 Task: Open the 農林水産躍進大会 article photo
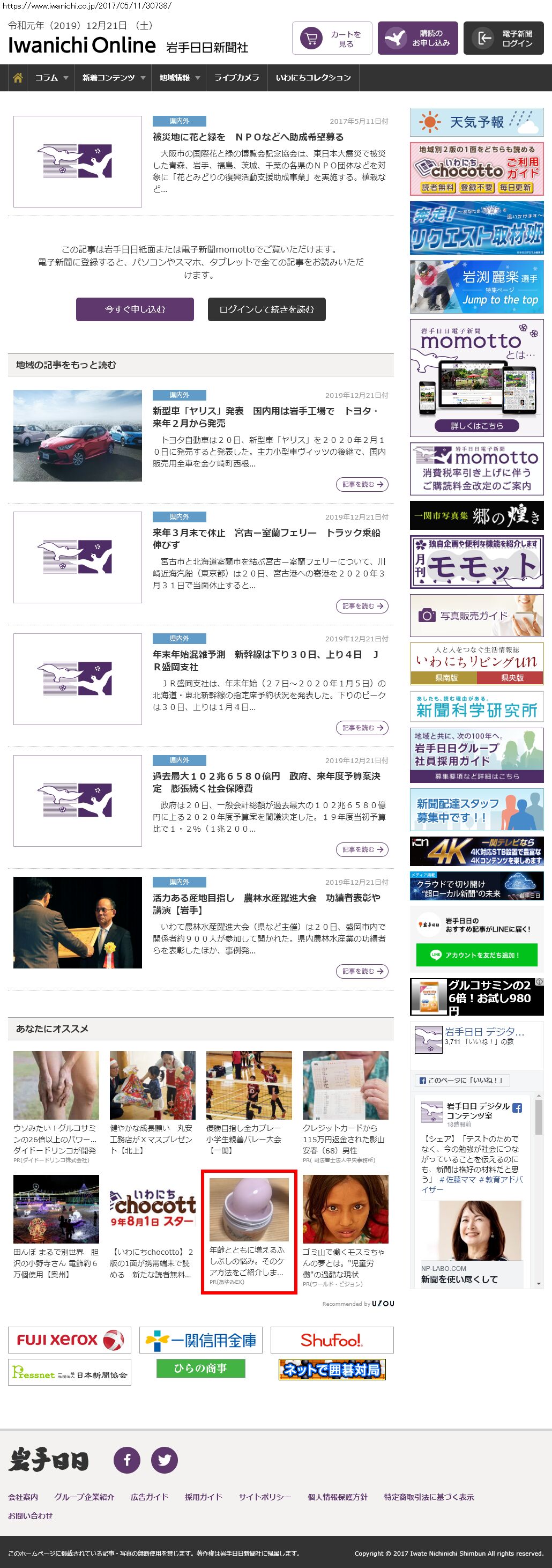click(77, 922)
